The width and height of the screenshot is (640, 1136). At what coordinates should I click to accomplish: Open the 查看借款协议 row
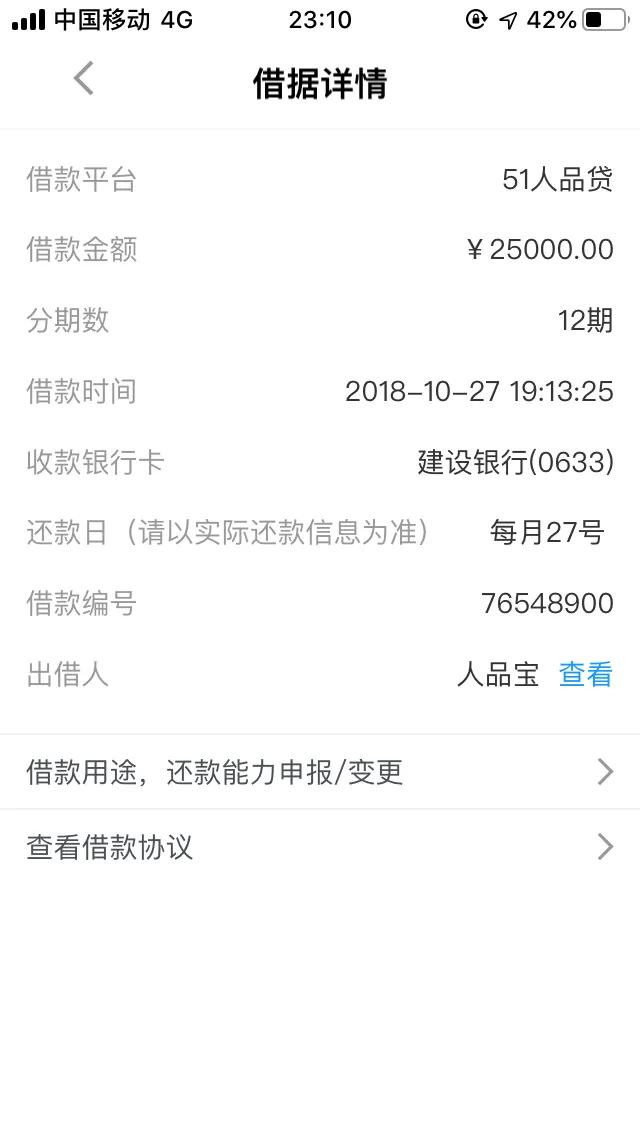click(320, 846)
